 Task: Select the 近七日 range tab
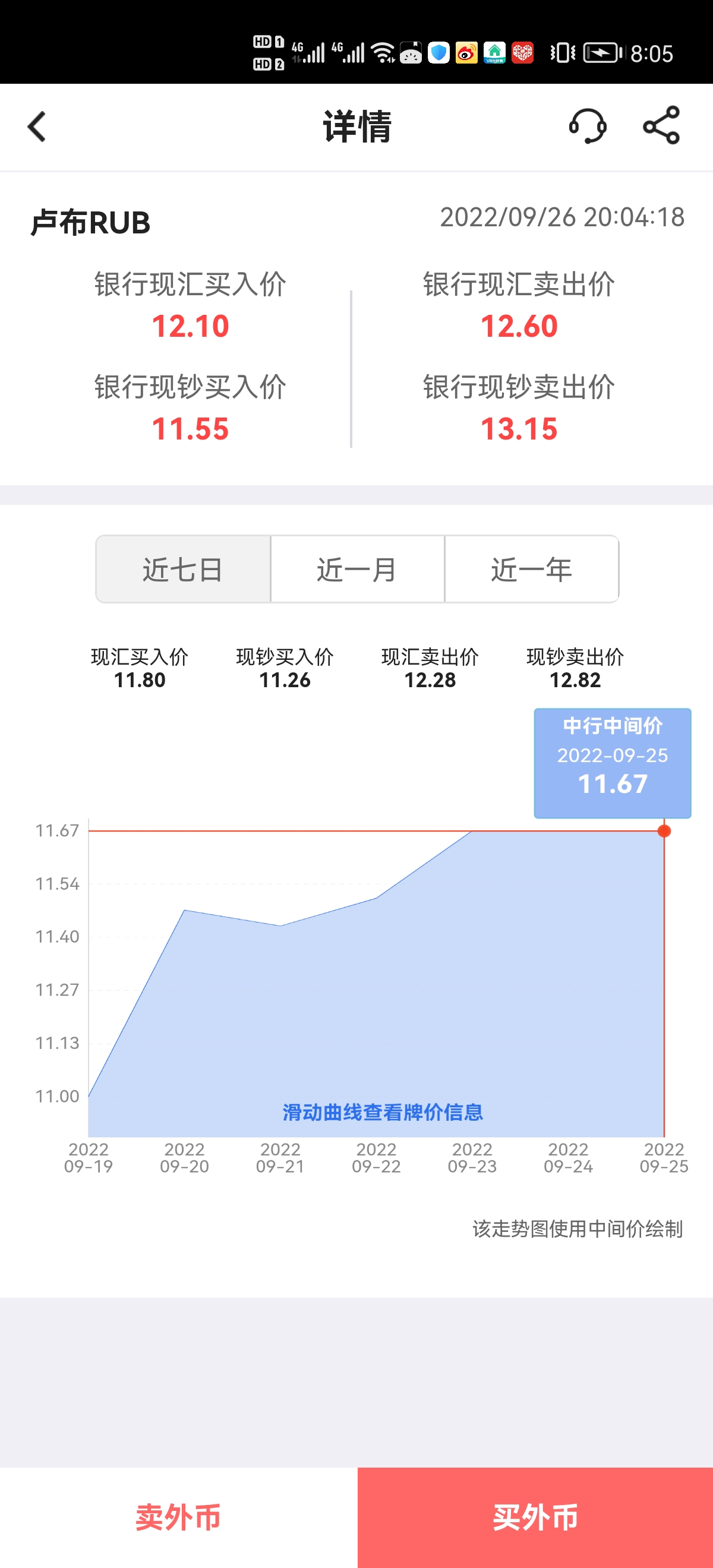pos(182,570)
